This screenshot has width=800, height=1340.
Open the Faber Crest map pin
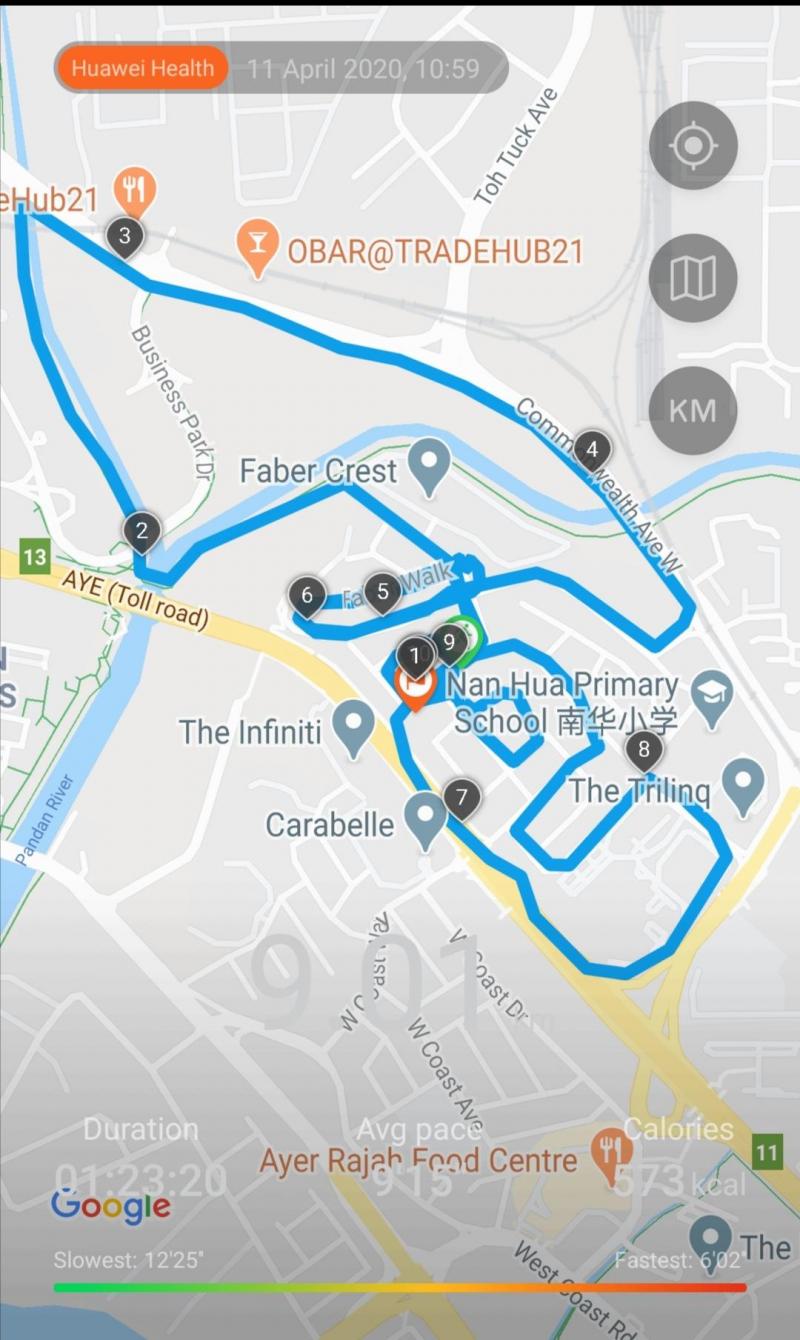tap(431, 467)
